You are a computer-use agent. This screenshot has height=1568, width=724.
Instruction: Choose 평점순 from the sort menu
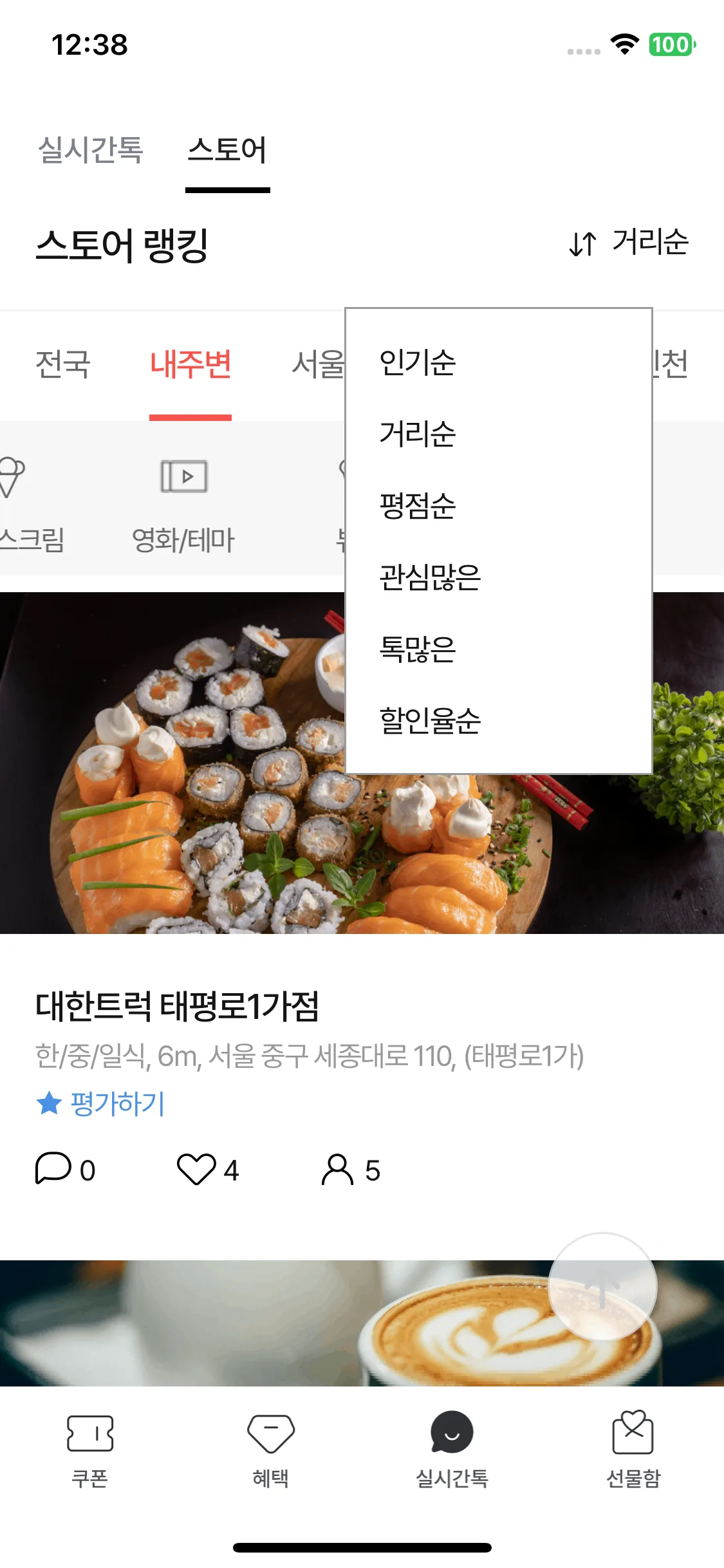[418, 505]
